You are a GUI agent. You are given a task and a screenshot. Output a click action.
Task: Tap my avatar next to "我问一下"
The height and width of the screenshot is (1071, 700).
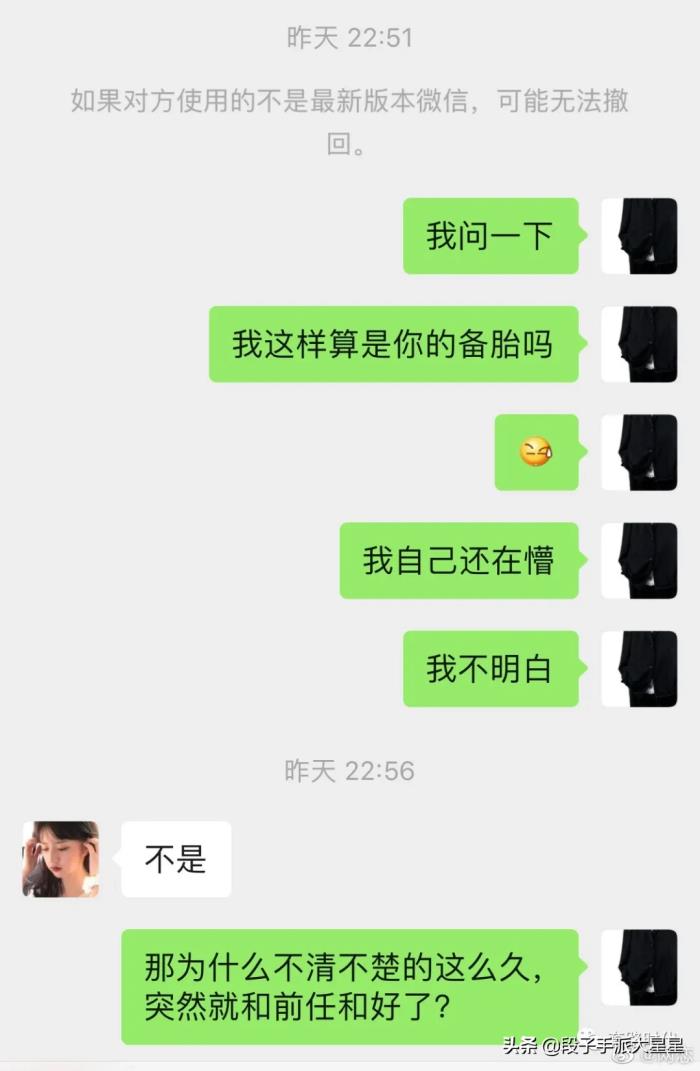pyautogui.click(x=639, y=236)
